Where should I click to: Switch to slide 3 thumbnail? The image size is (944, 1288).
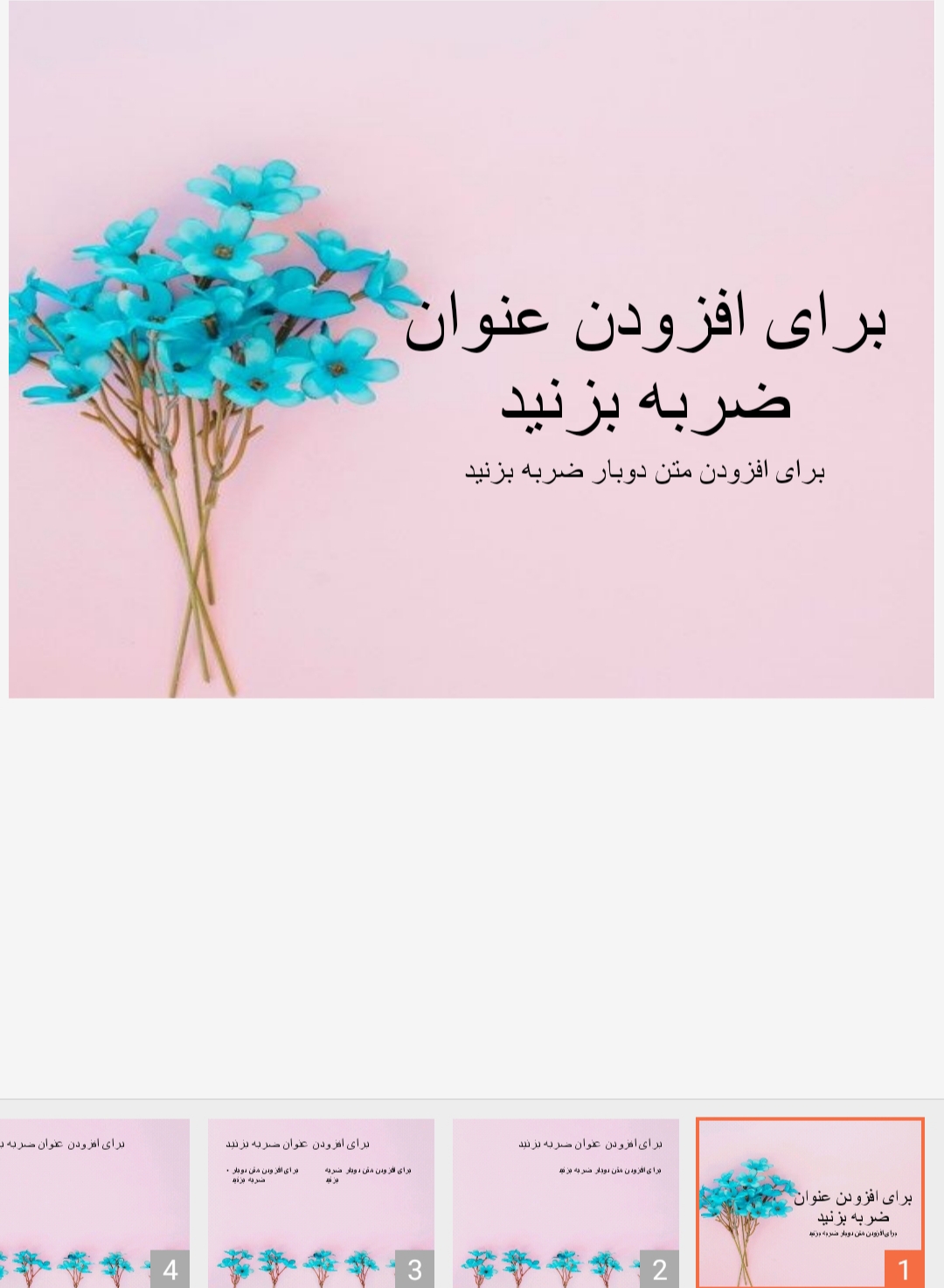(x=321, y=1202)
